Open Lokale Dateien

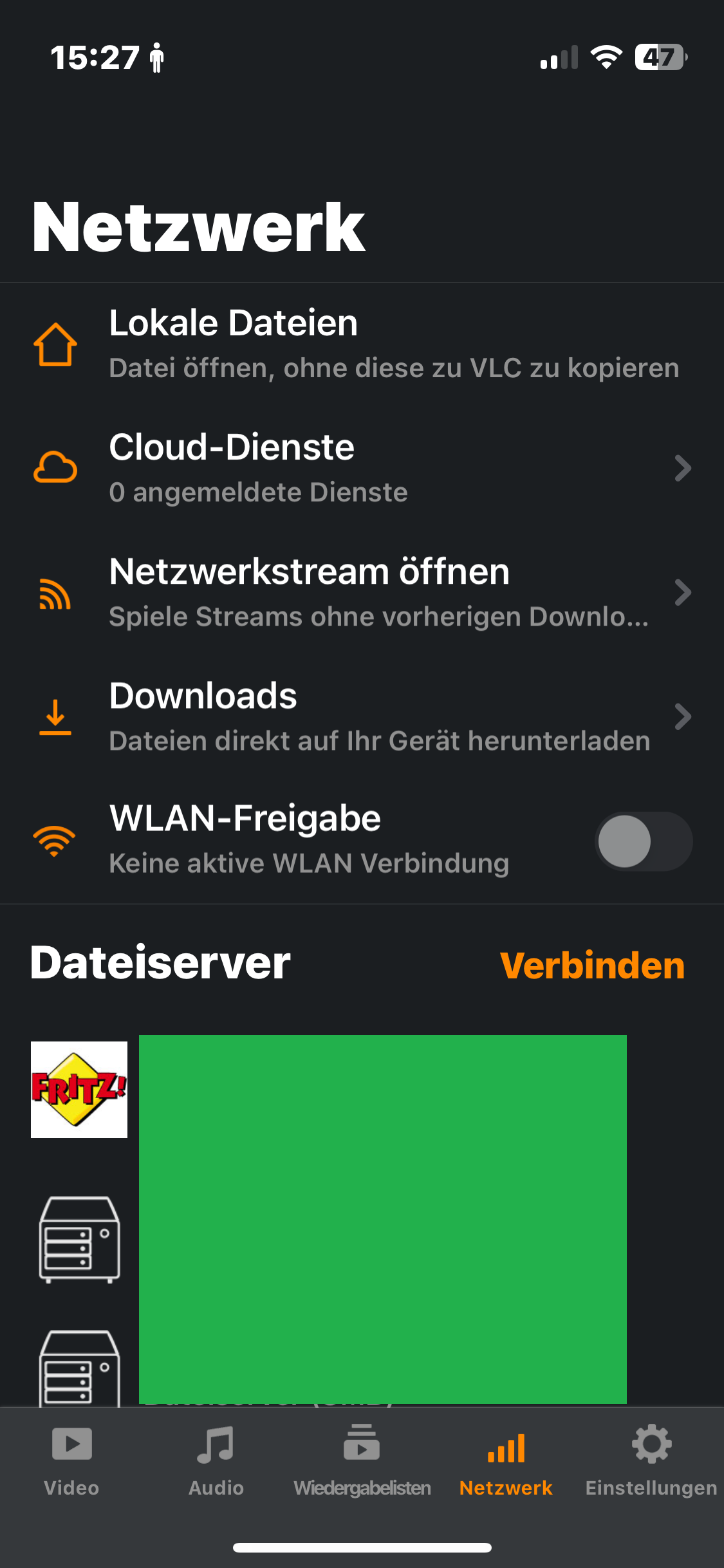(360, 344)
